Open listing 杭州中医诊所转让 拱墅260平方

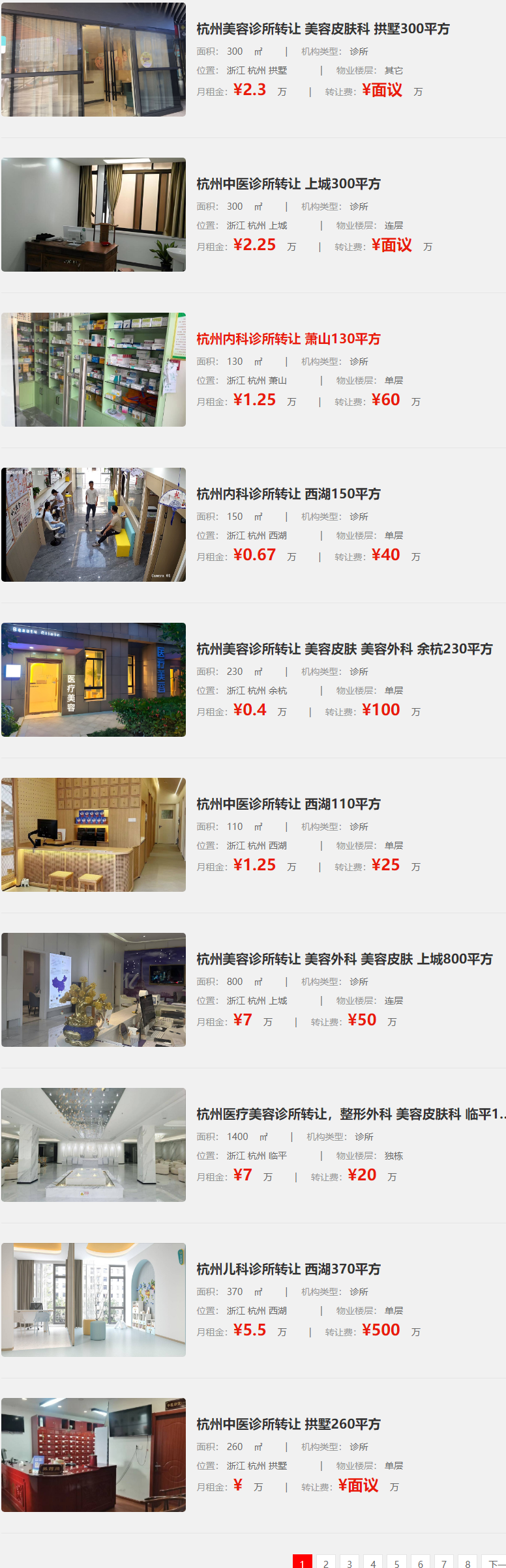(x=288, y=1424)
